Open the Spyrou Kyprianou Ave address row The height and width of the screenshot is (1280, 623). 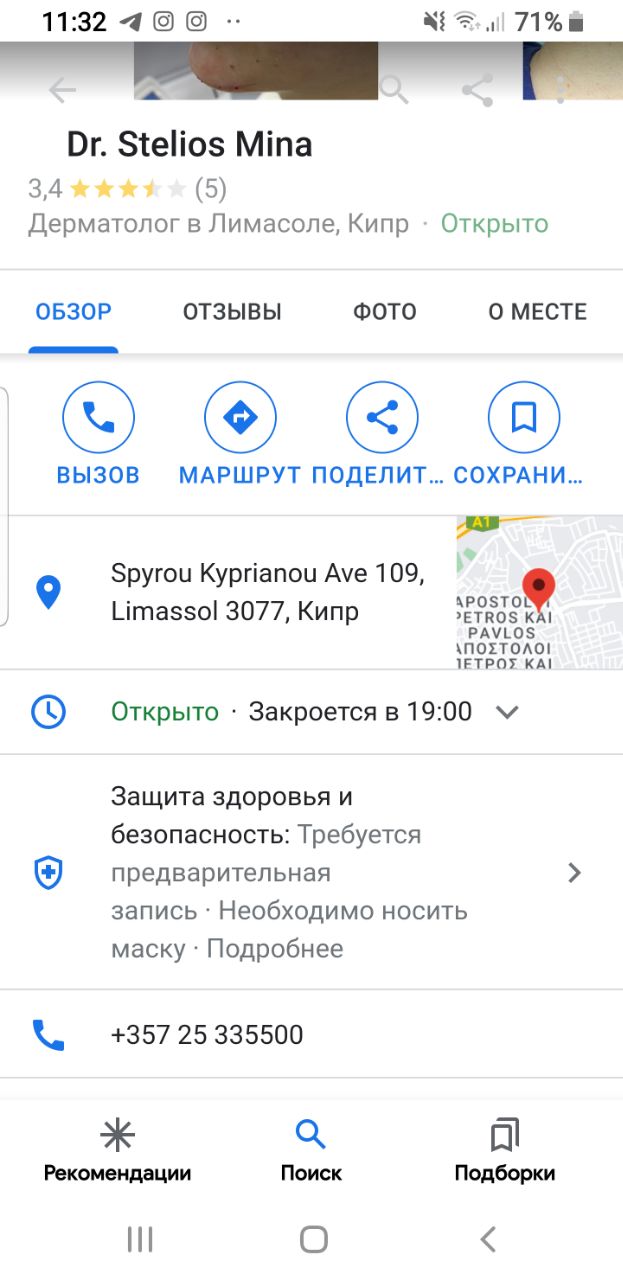coord(268,592)
